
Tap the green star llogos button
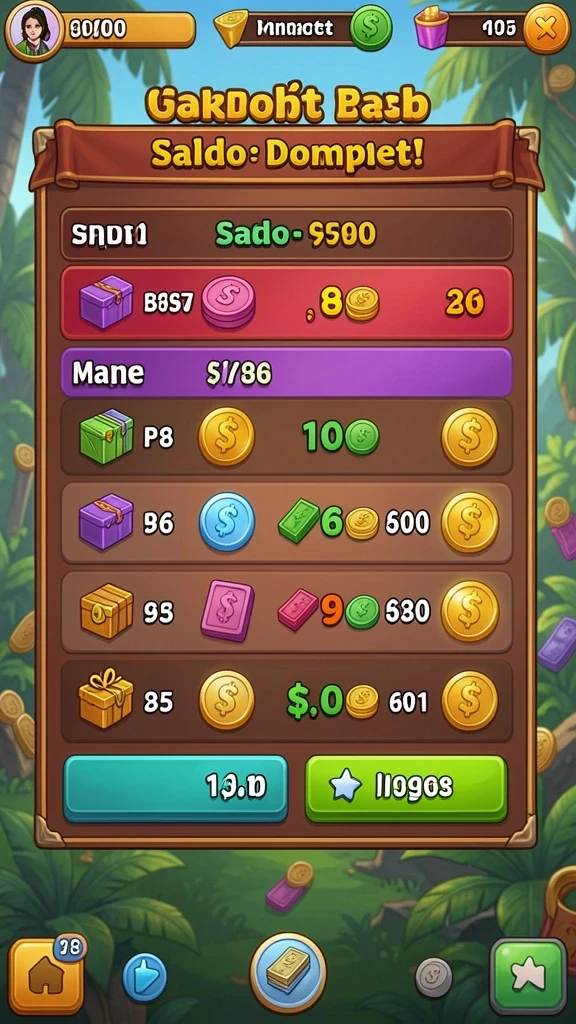click(406, 788)
